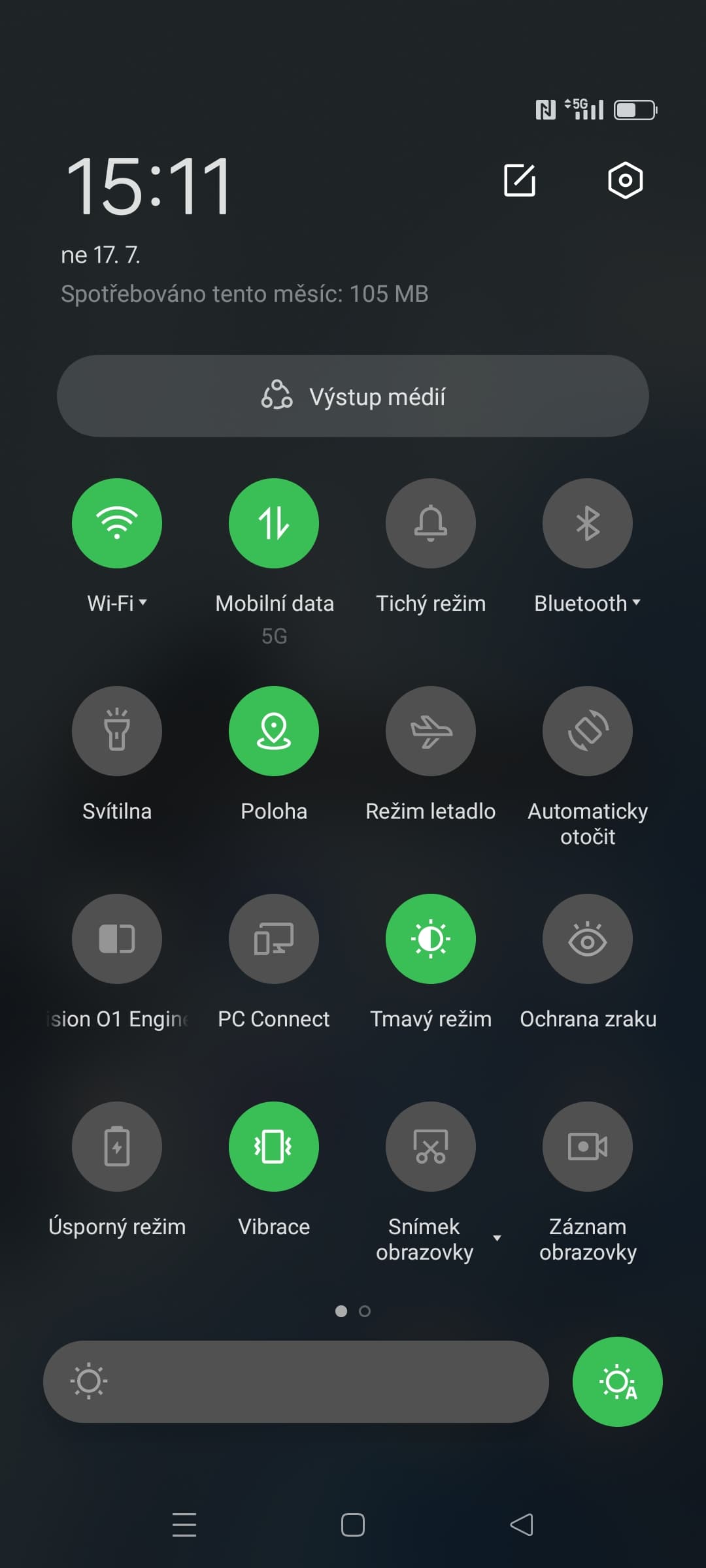Toggle the Vibrace vibration tile
The image size is (706, 1568).
tap(274, 1147)
